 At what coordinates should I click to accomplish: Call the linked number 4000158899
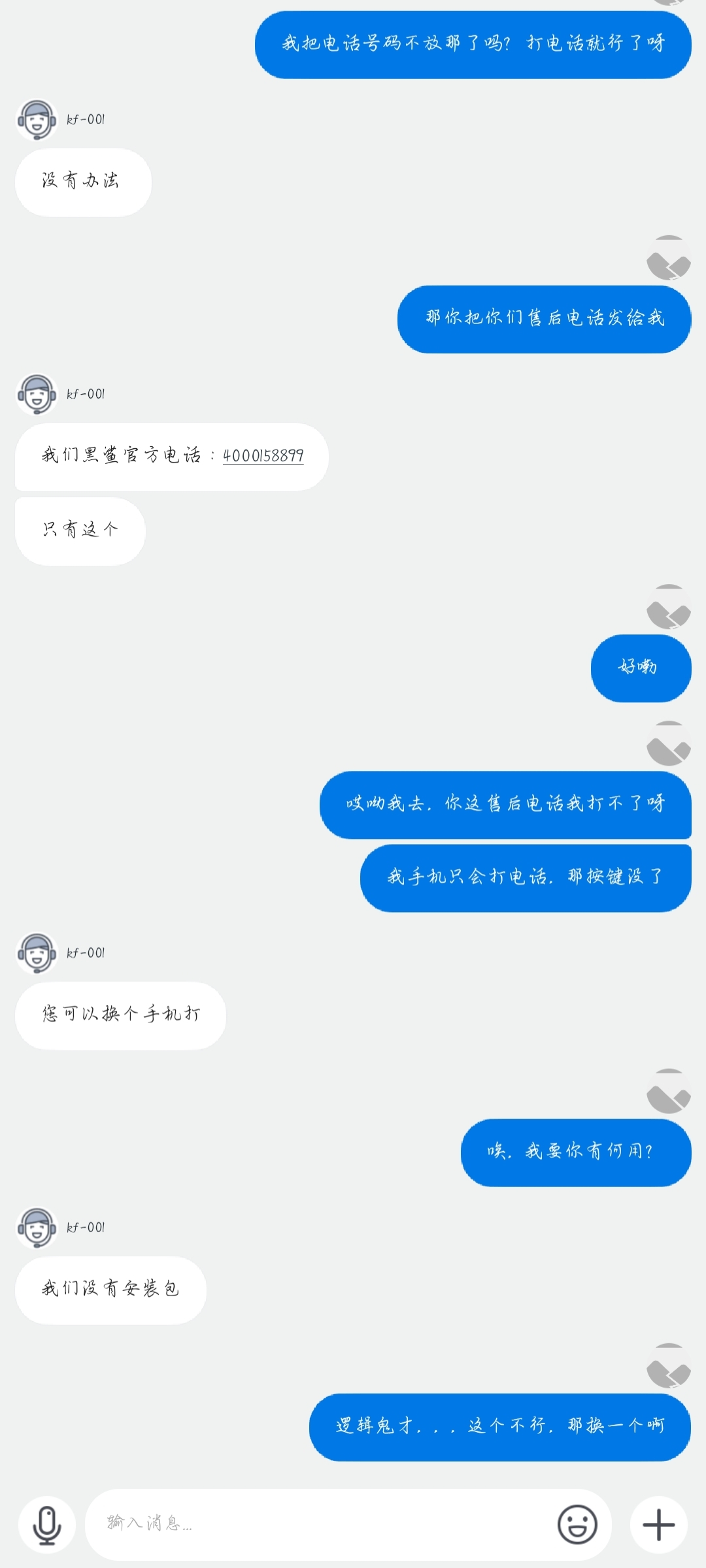[263, 455]
